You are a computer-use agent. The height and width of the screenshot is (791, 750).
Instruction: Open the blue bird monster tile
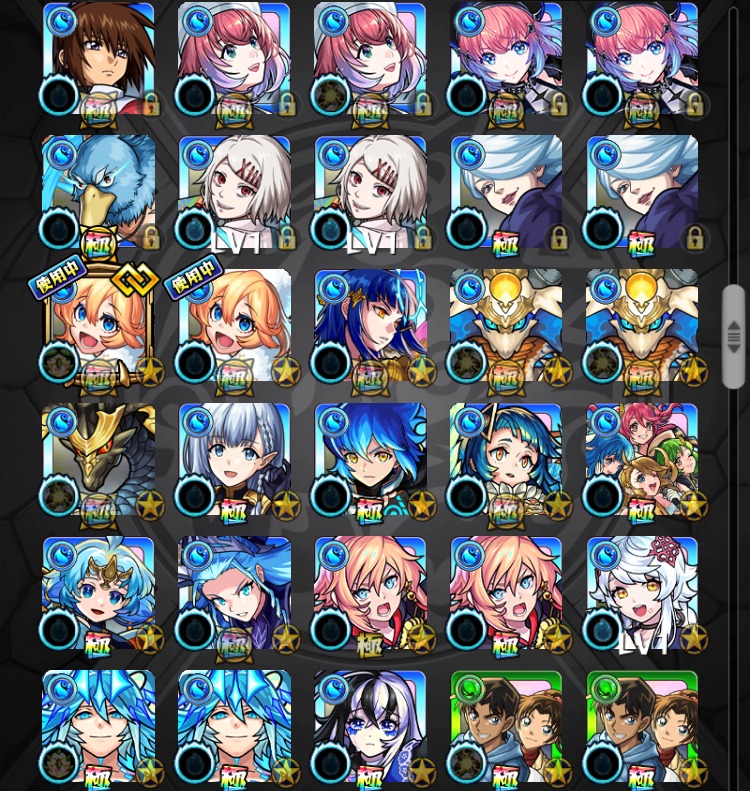[99, 192]
